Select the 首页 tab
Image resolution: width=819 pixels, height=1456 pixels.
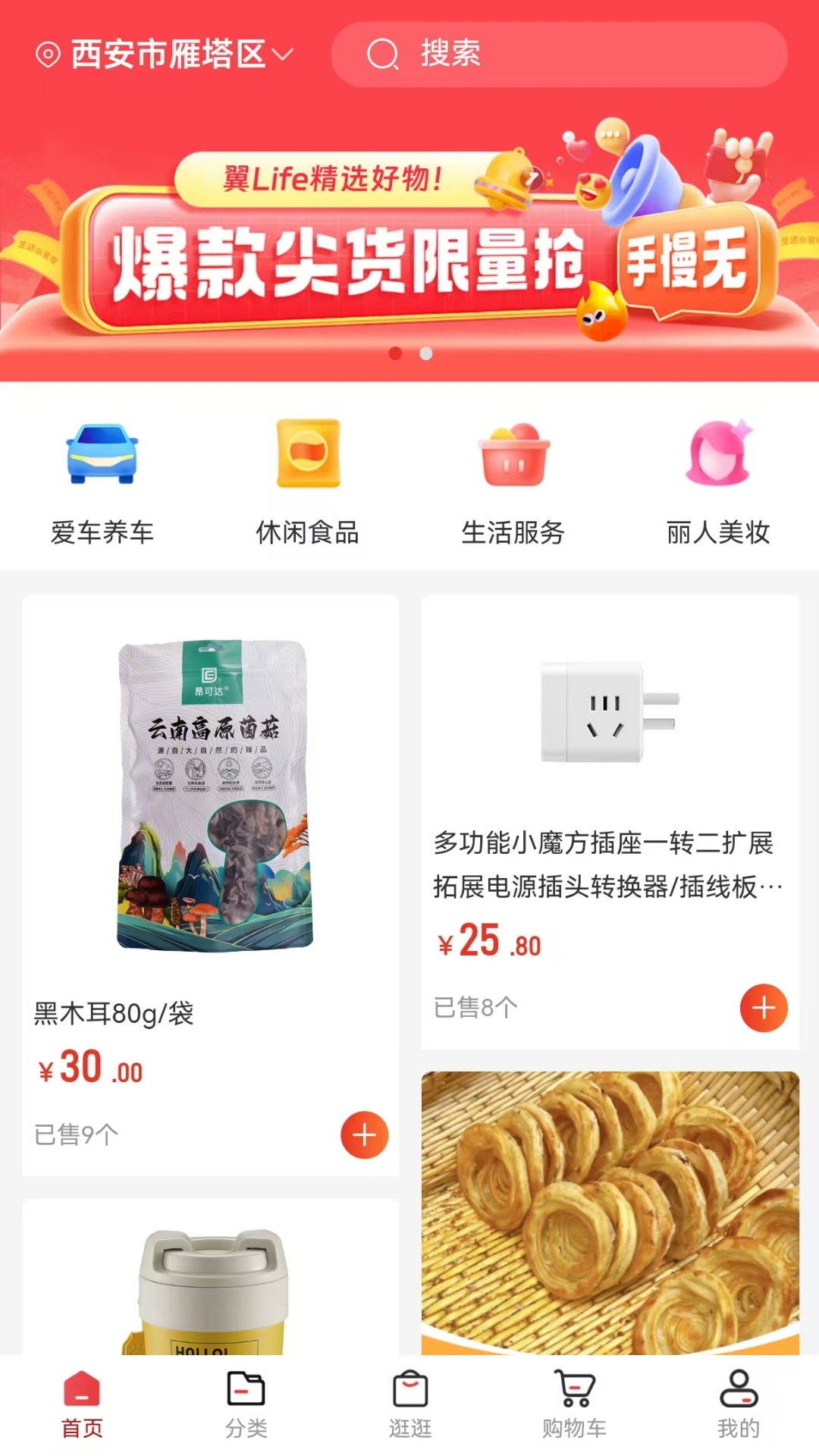click(x=82, y=1404)
